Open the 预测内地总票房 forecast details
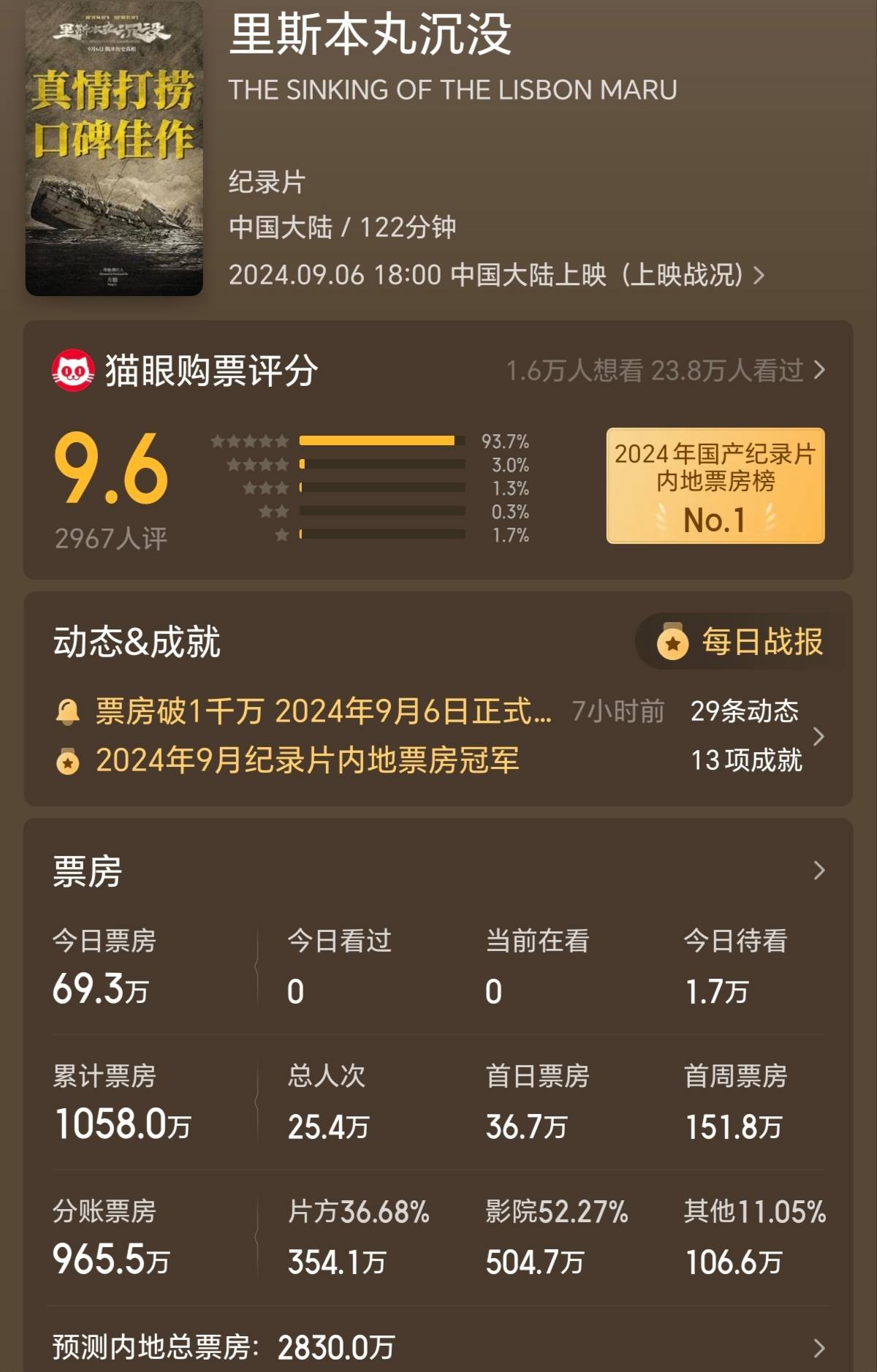This screenshot has width=877, height=1372. (x=819, y=1347)
